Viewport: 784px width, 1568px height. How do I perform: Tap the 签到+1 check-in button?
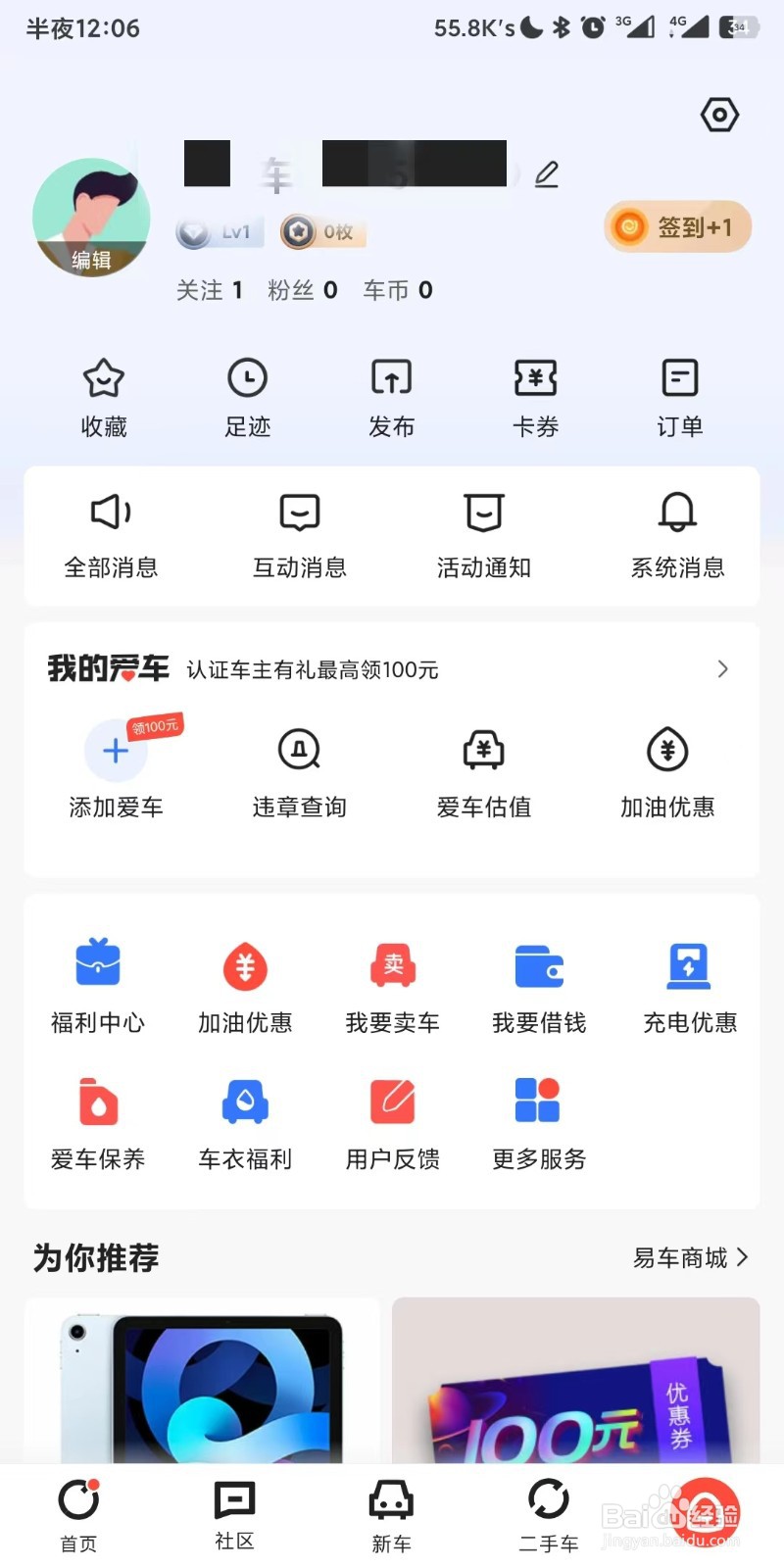676,226
